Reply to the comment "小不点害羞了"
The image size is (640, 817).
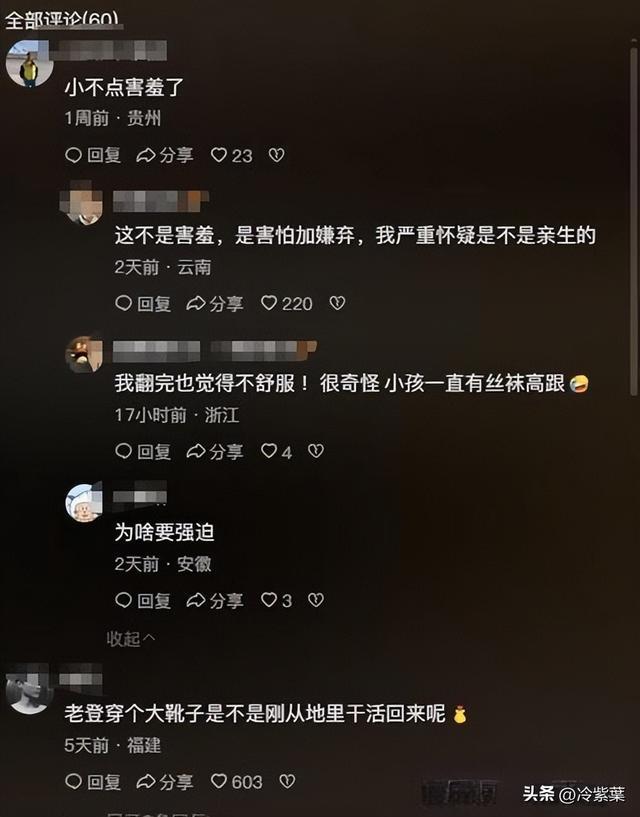tap(93, 155)
